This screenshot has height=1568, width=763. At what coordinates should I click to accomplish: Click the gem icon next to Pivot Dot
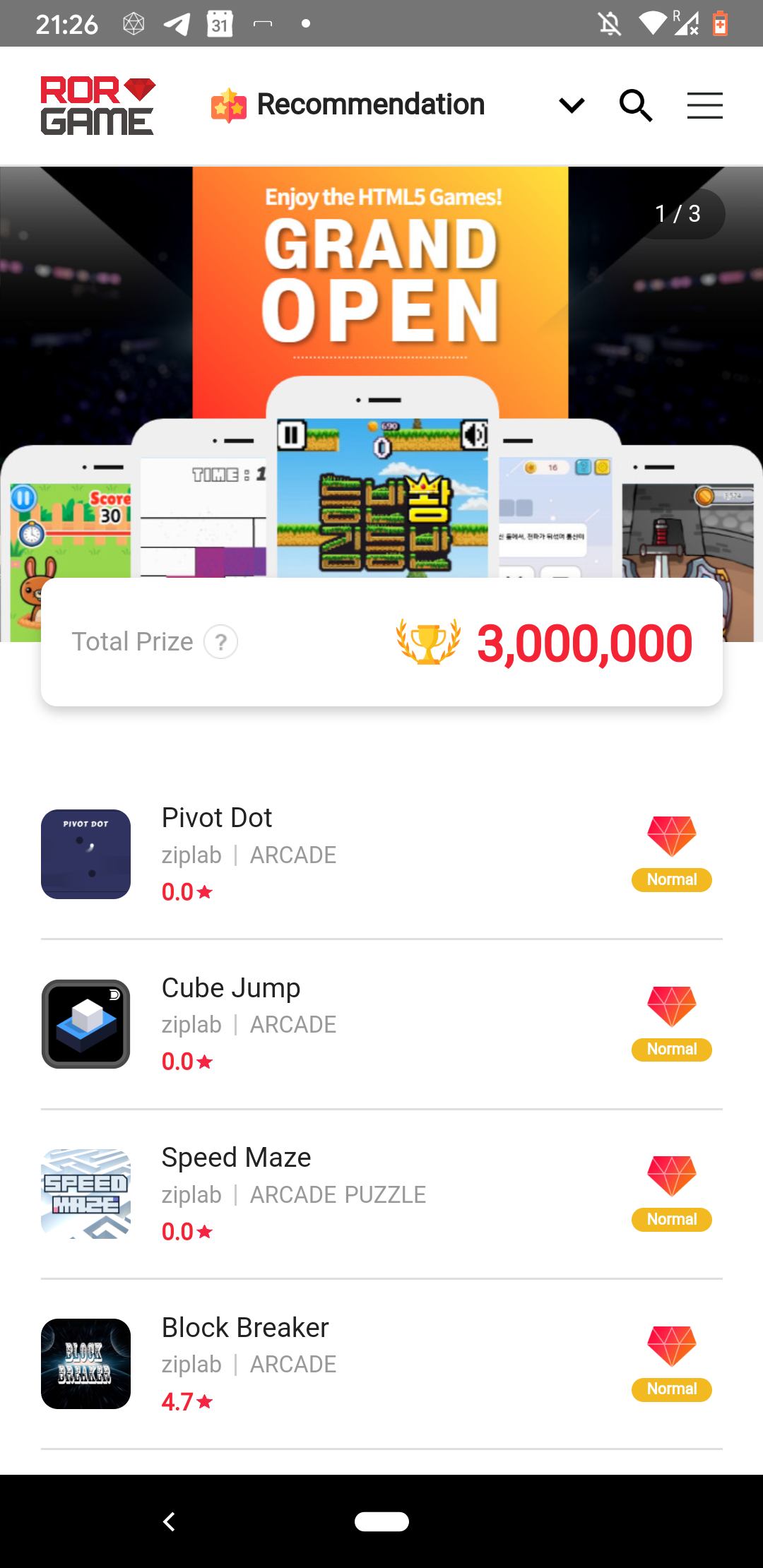671,837
